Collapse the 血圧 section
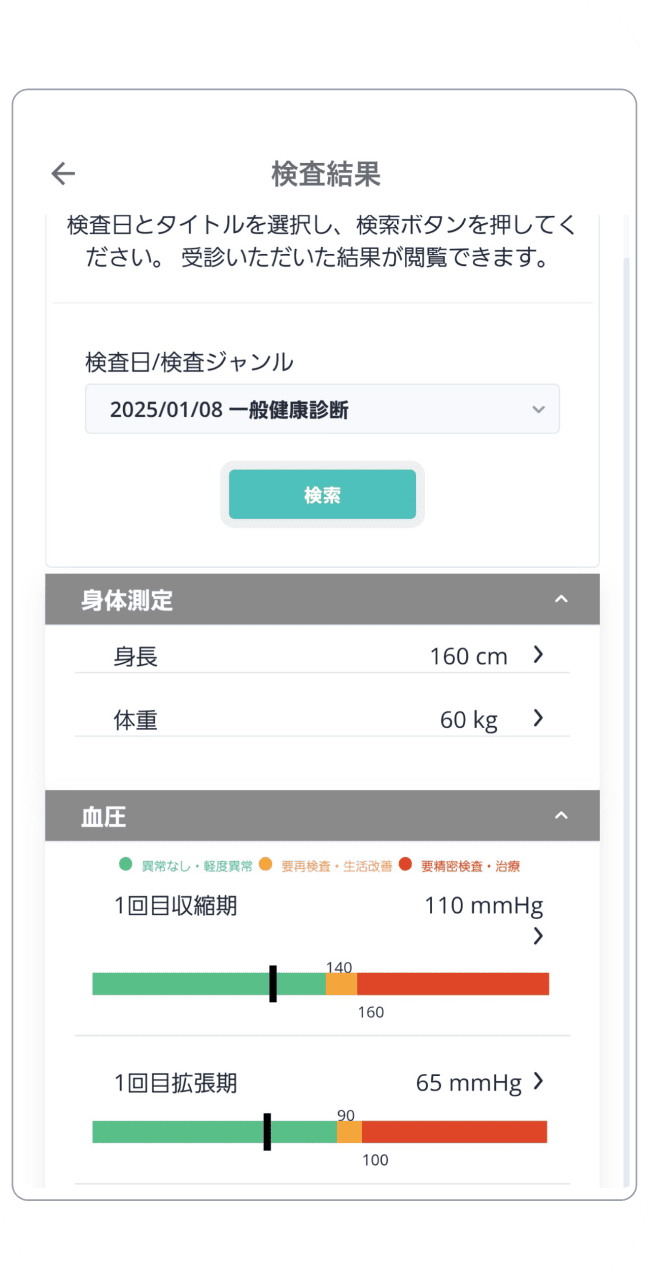Viewport: 649px width, 1281px height. pyautogui.click(x=561, y=816)
